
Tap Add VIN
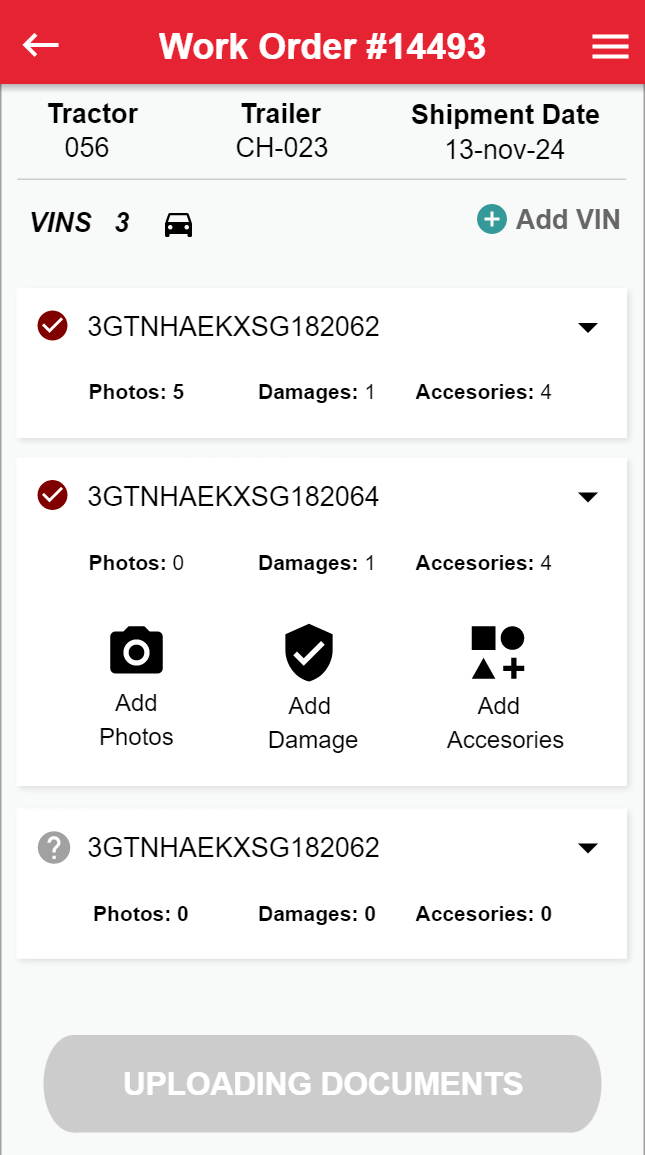(x=549, y=220)
